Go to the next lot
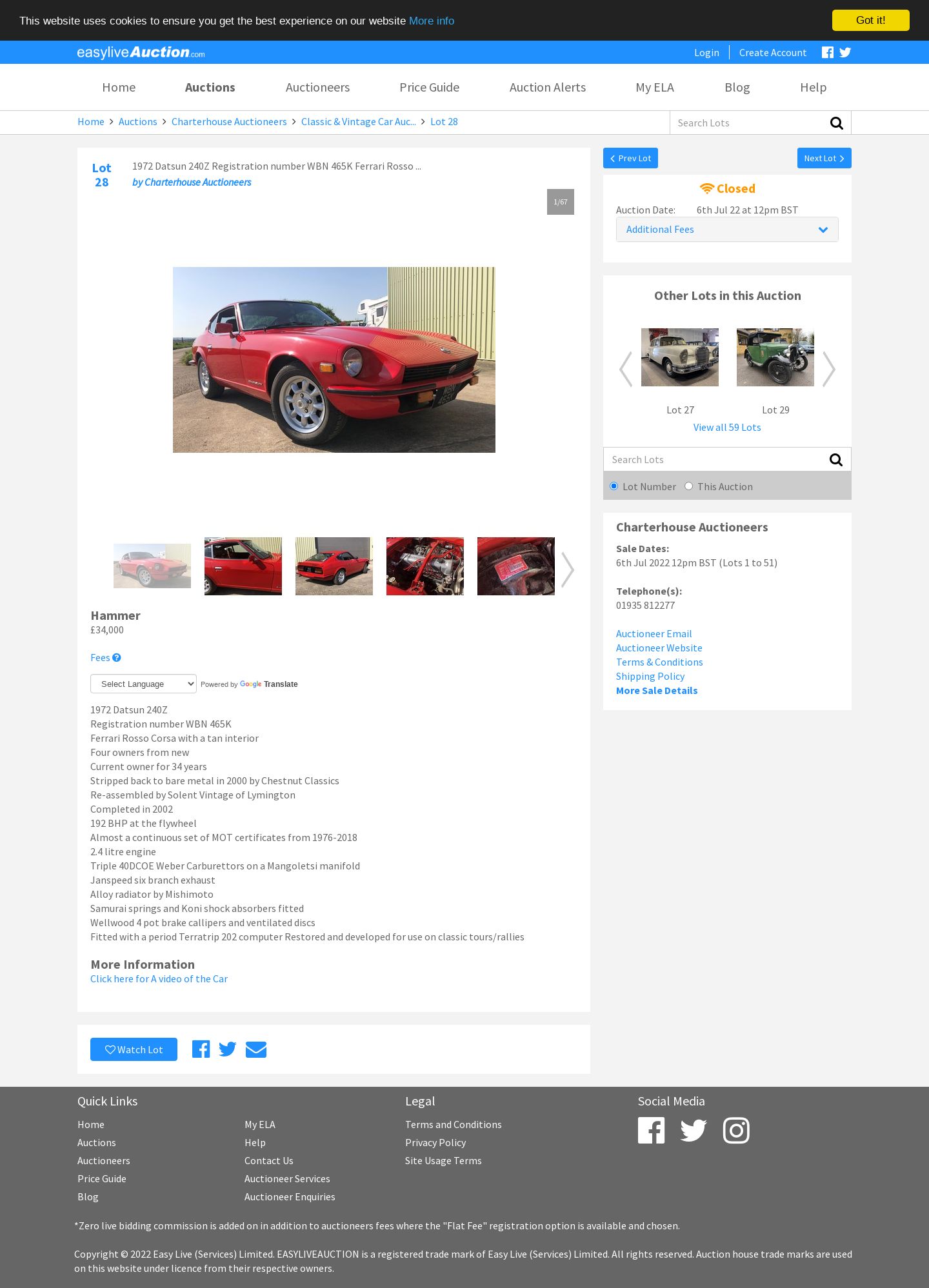This screenshot has height=1288, width=929. tap(823, 159)
